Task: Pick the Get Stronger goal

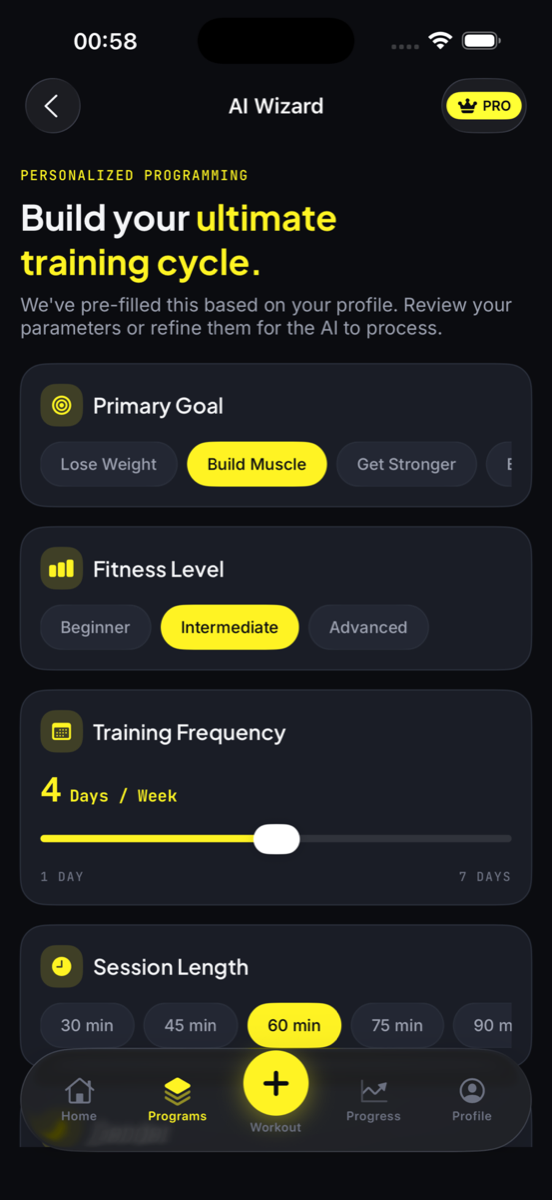Action: tap(406, 464)
